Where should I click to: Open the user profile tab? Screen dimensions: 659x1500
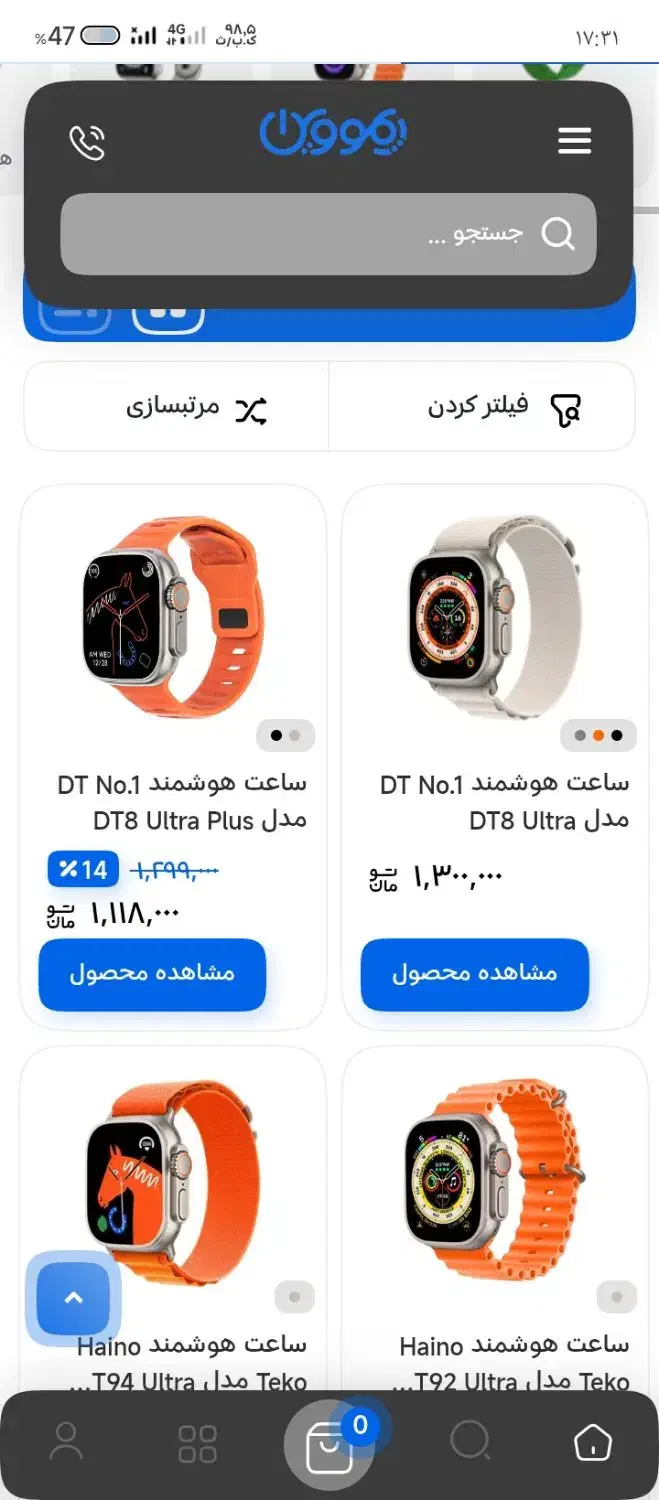click(x=66, y=1442)
